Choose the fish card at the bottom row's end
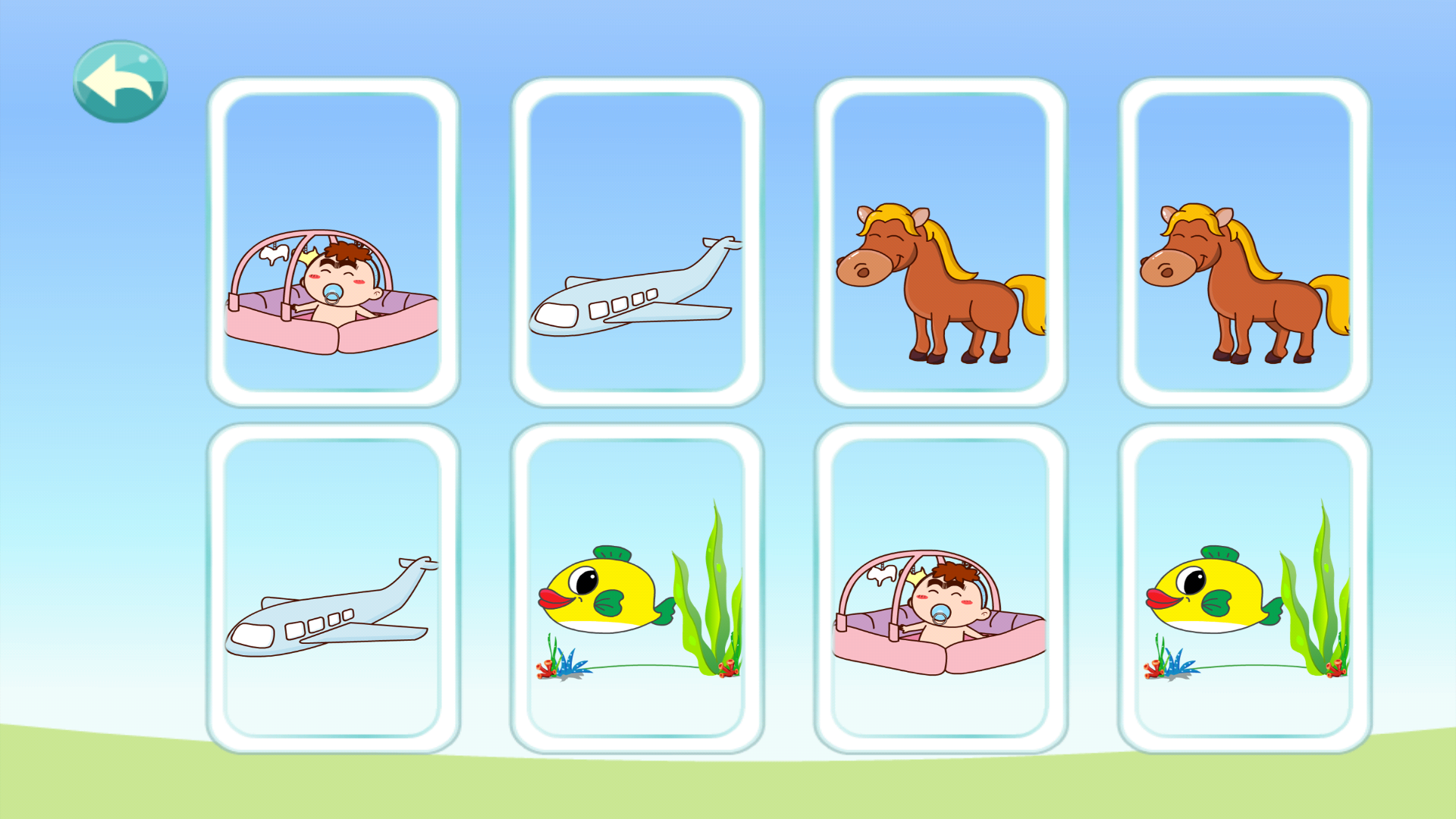1456x819 pixels. tap(1244, 588)
